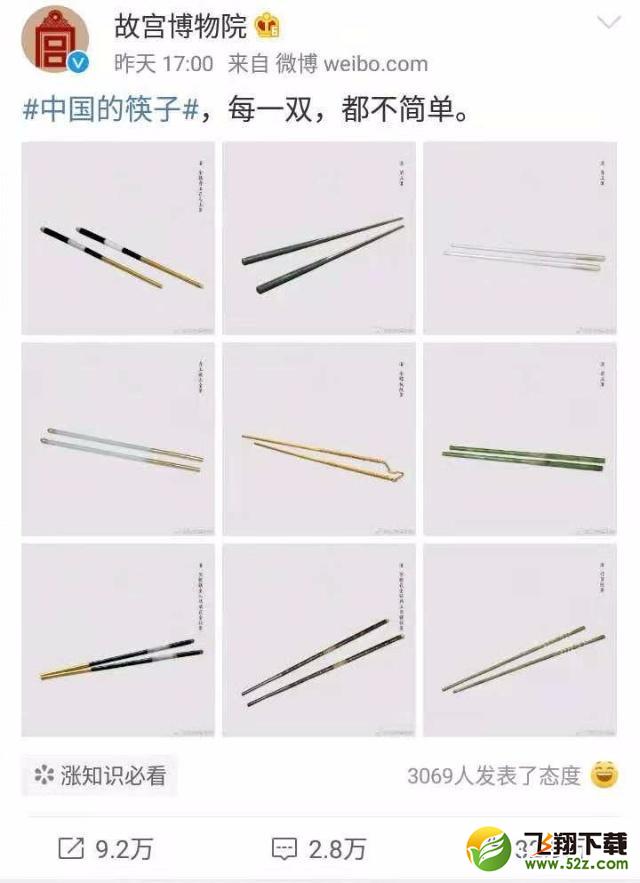Image resolution: width=640 pixels, height=883 pixels.
Task: View the black and gold chopsticks photo
Action: [118, 238]
